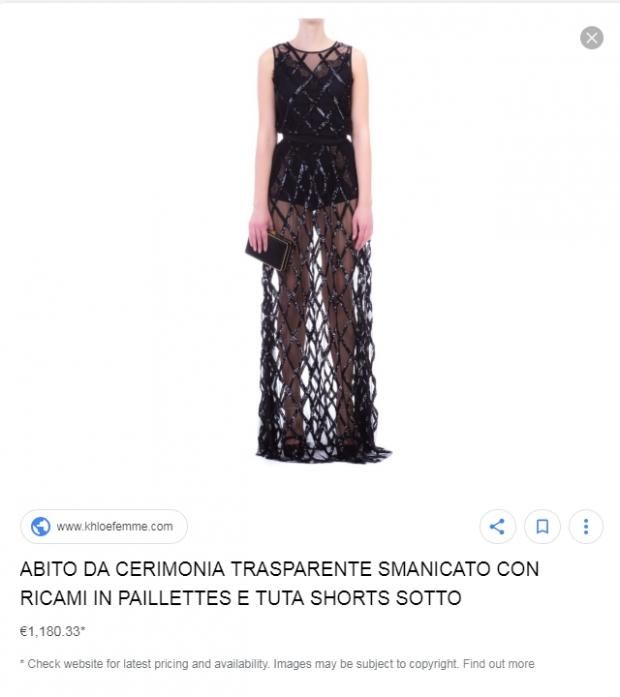Open the Abito da cerimonia product title
Screen dimensions: 620x697
pyautogui.click(x=279, y=584)
